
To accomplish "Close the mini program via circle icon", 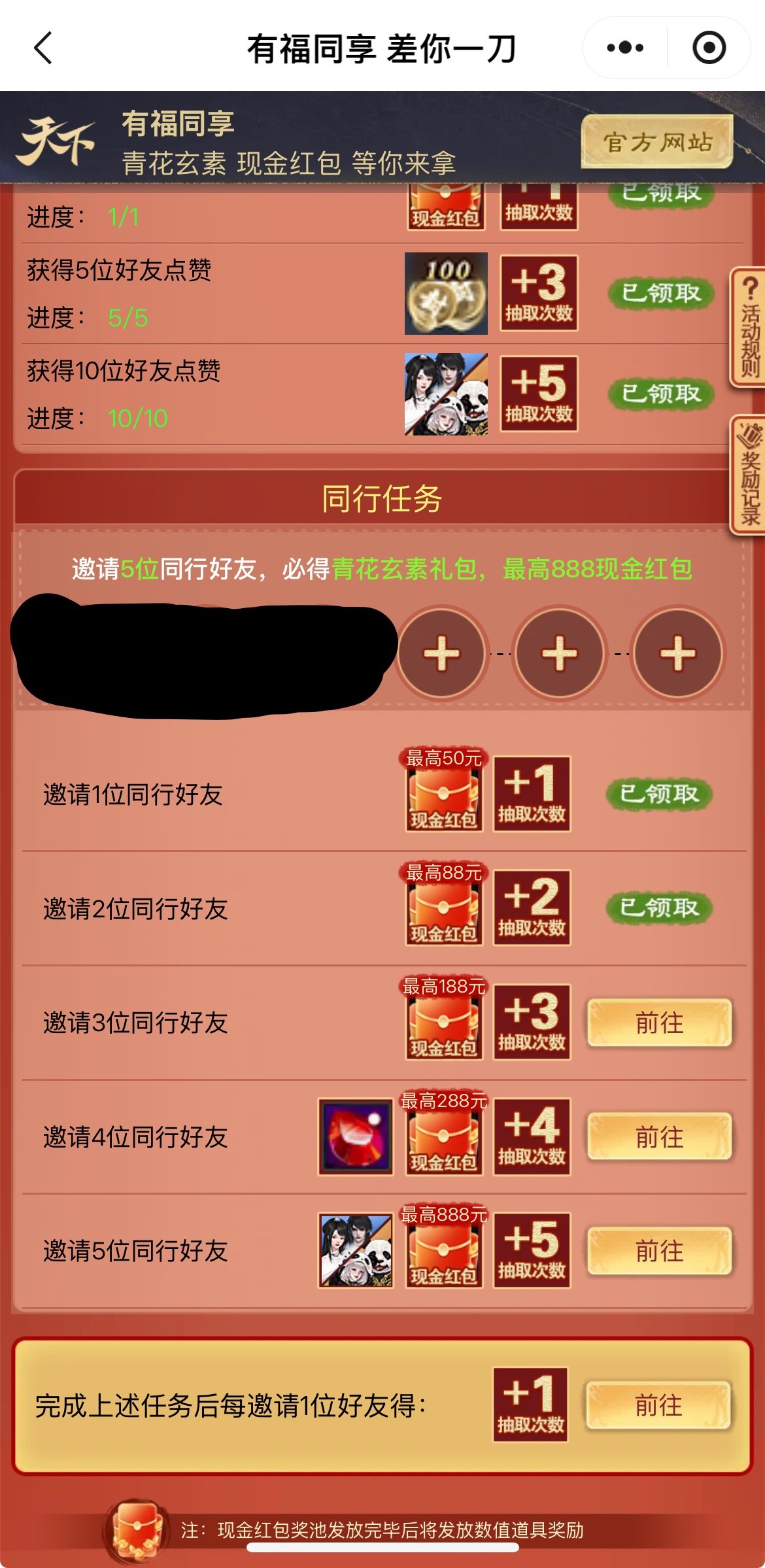I will pos(709,48).
